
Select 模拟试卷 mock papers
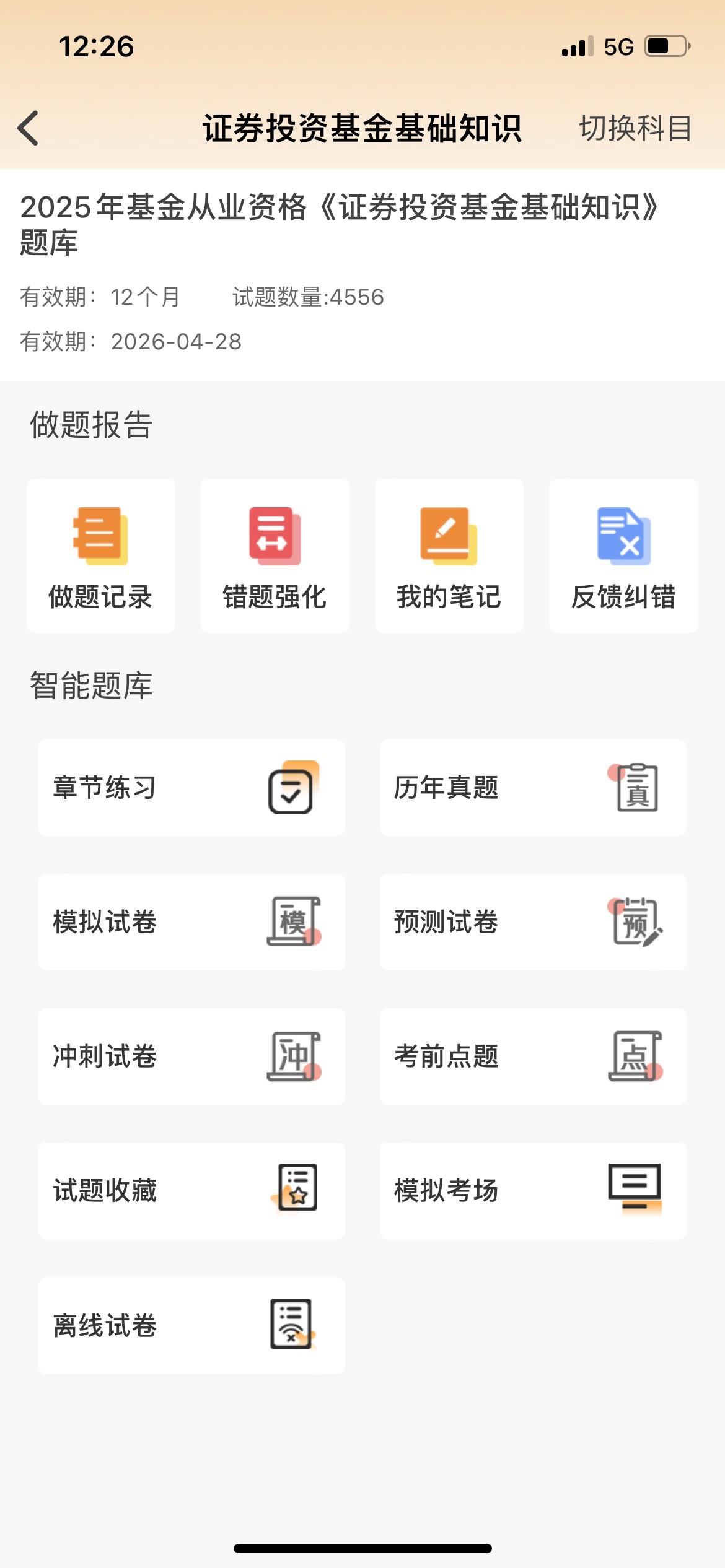pos(191,921)
